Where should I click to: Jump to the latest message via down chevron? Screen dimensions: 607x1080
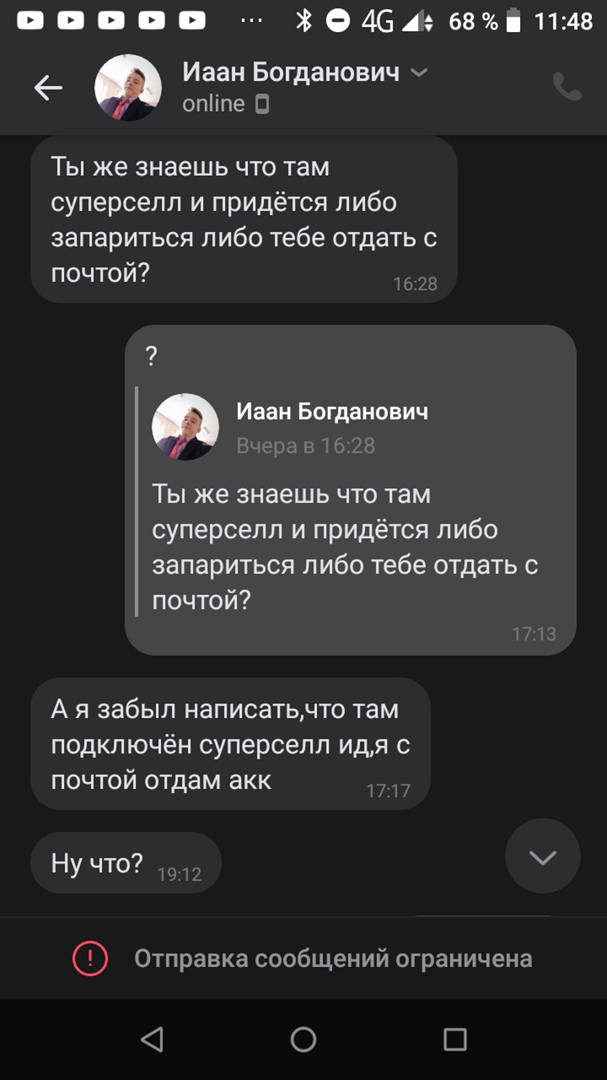[542, 857]
